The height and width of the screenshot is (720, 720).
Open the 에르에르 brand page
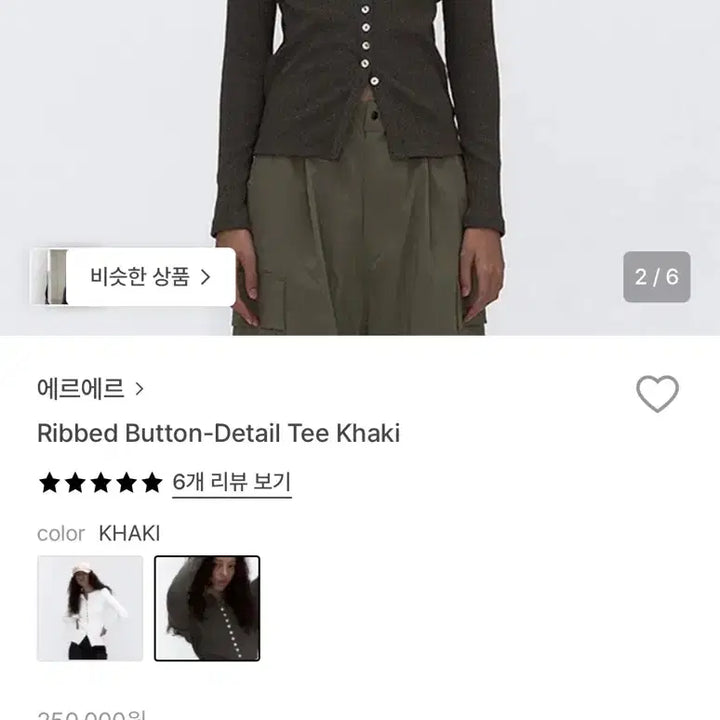[90, 388]
